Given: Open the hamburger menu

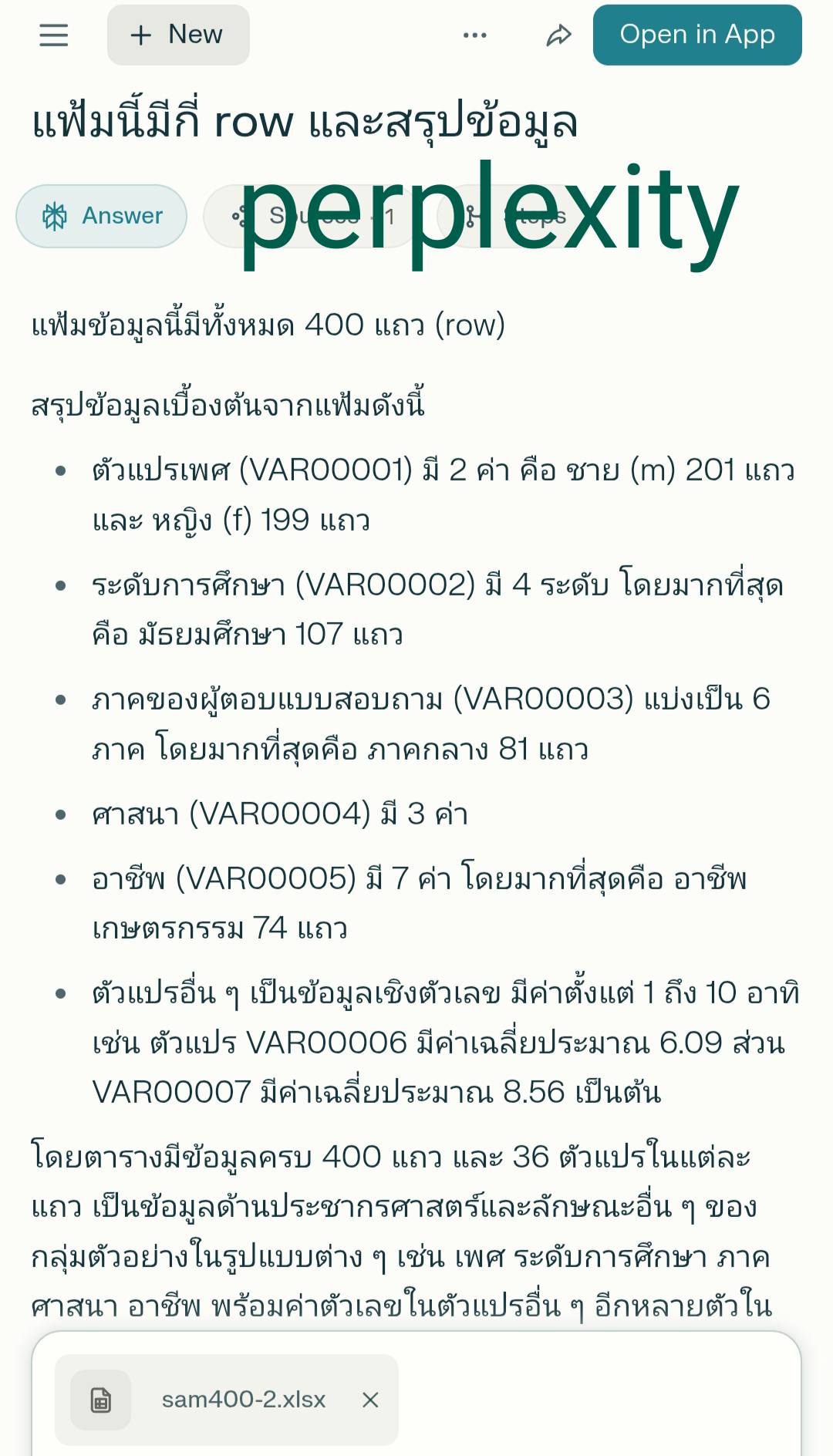Looking at the screenshot, I should click(53, 35).
